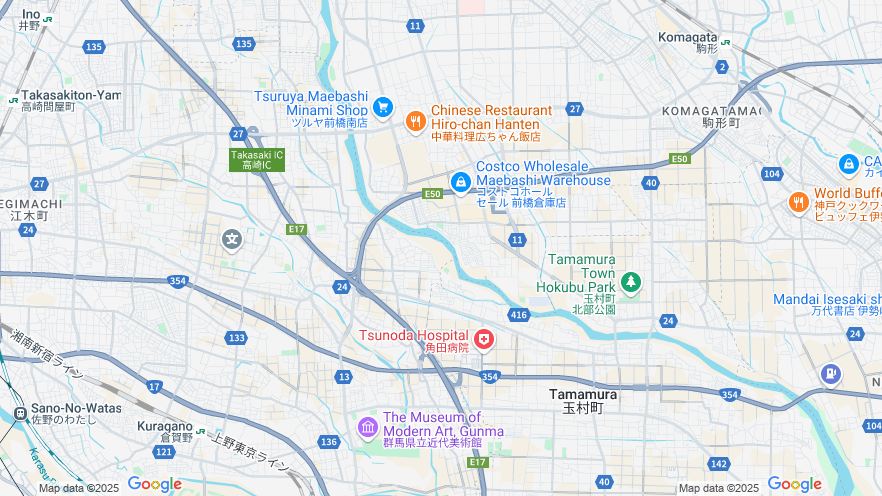This screenshot has width=882, height=496.
Task: Select the gray school marker
Action: (232, 240)
